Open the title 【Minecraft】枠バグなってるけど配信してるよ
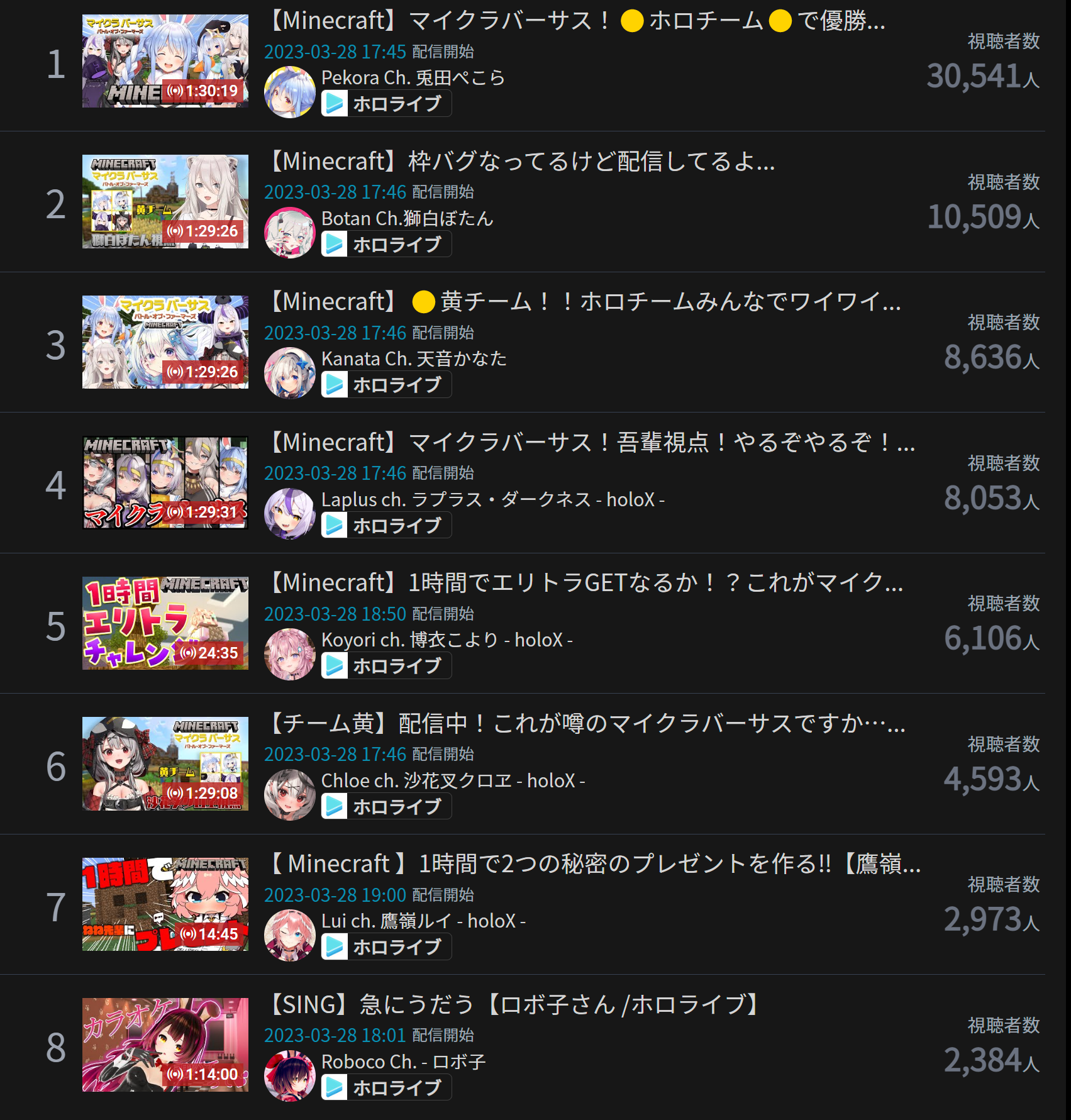1071x1120 pixels. pyautogui.click(x=522, y=162)
